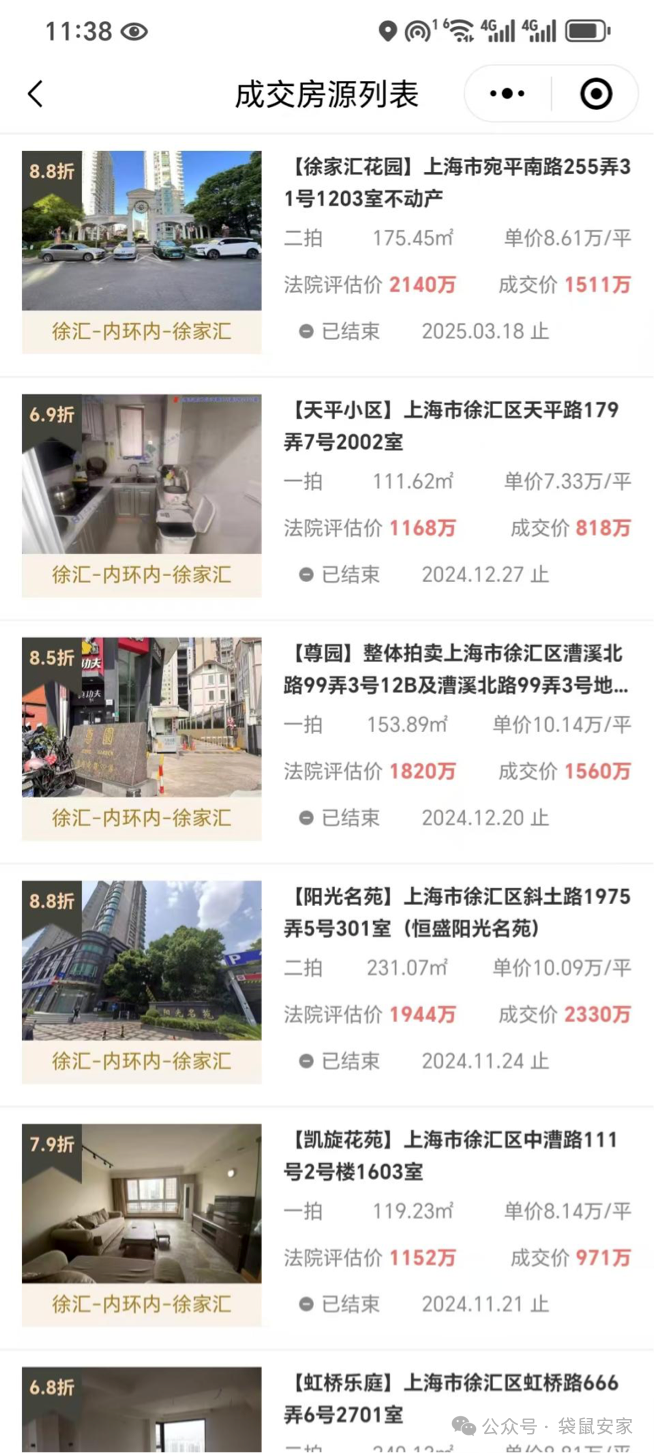Close the mini program with the circle button
The image size is (654, 1453).
coord(596,94)
